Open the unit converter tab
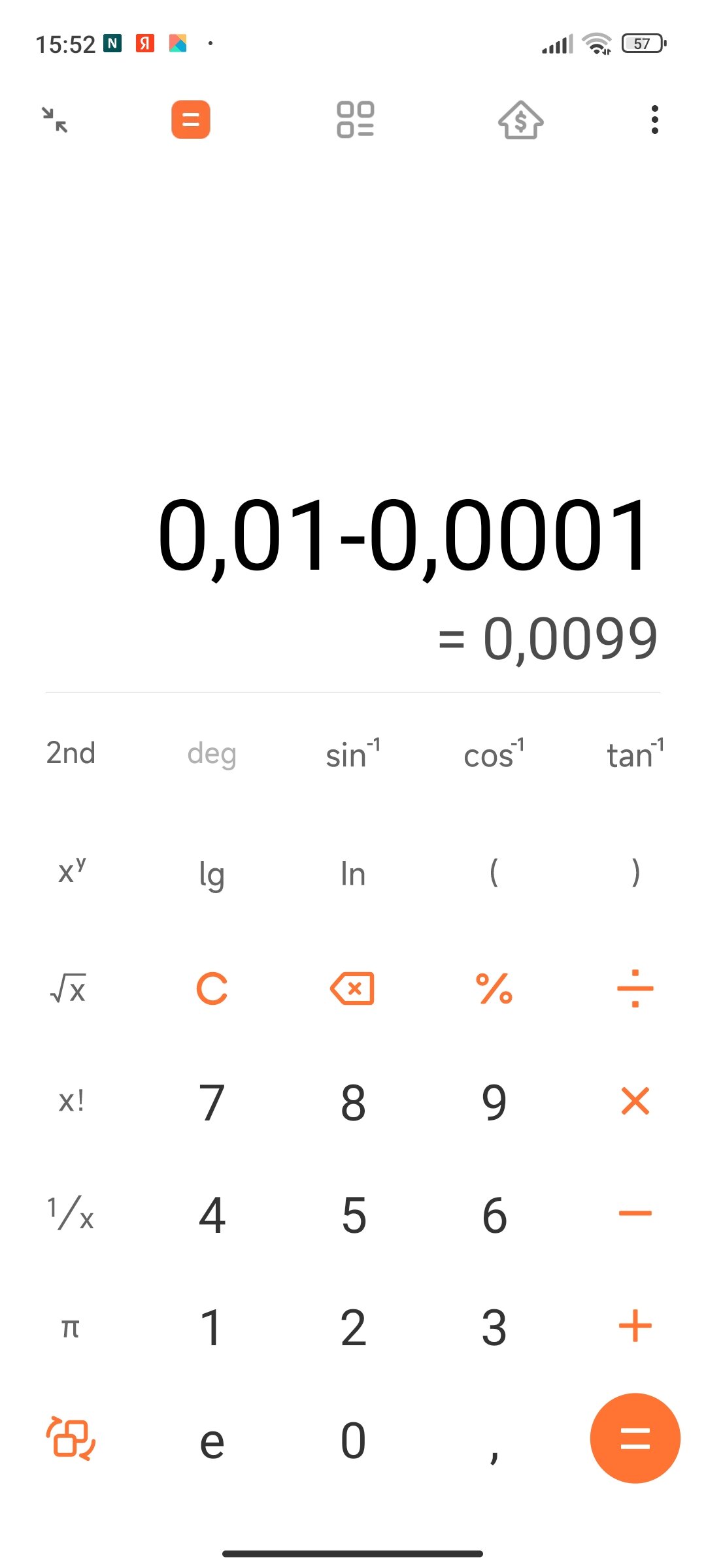This screenshot has width=706, height=1568. click(355, 120)
